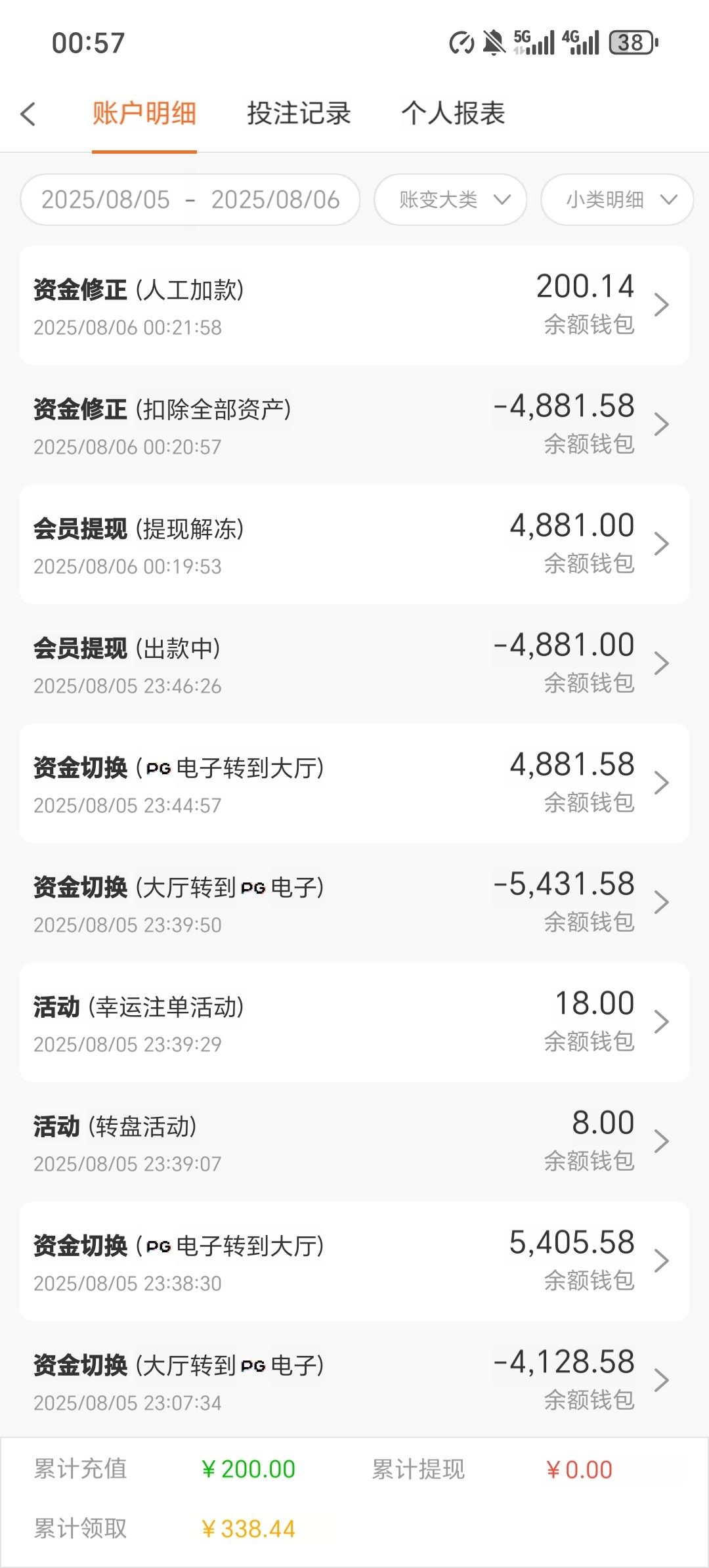Open 资金切换 record of 5,405.58
The width and height of the screenshot is (709, 1568).
click(x=354, y=1261)
